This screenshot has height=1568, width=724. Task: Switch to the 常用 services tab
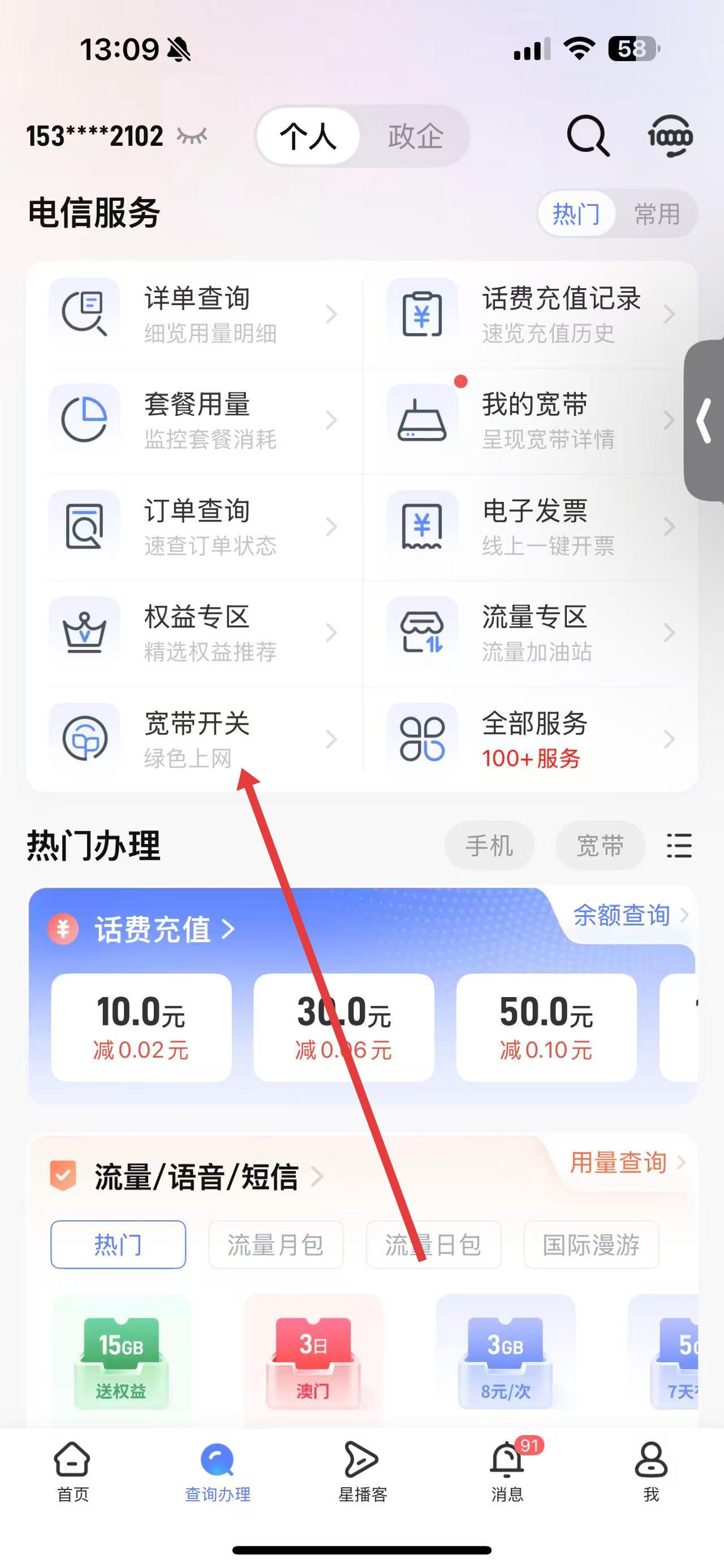pyautogui.click(x=657, y=214)
